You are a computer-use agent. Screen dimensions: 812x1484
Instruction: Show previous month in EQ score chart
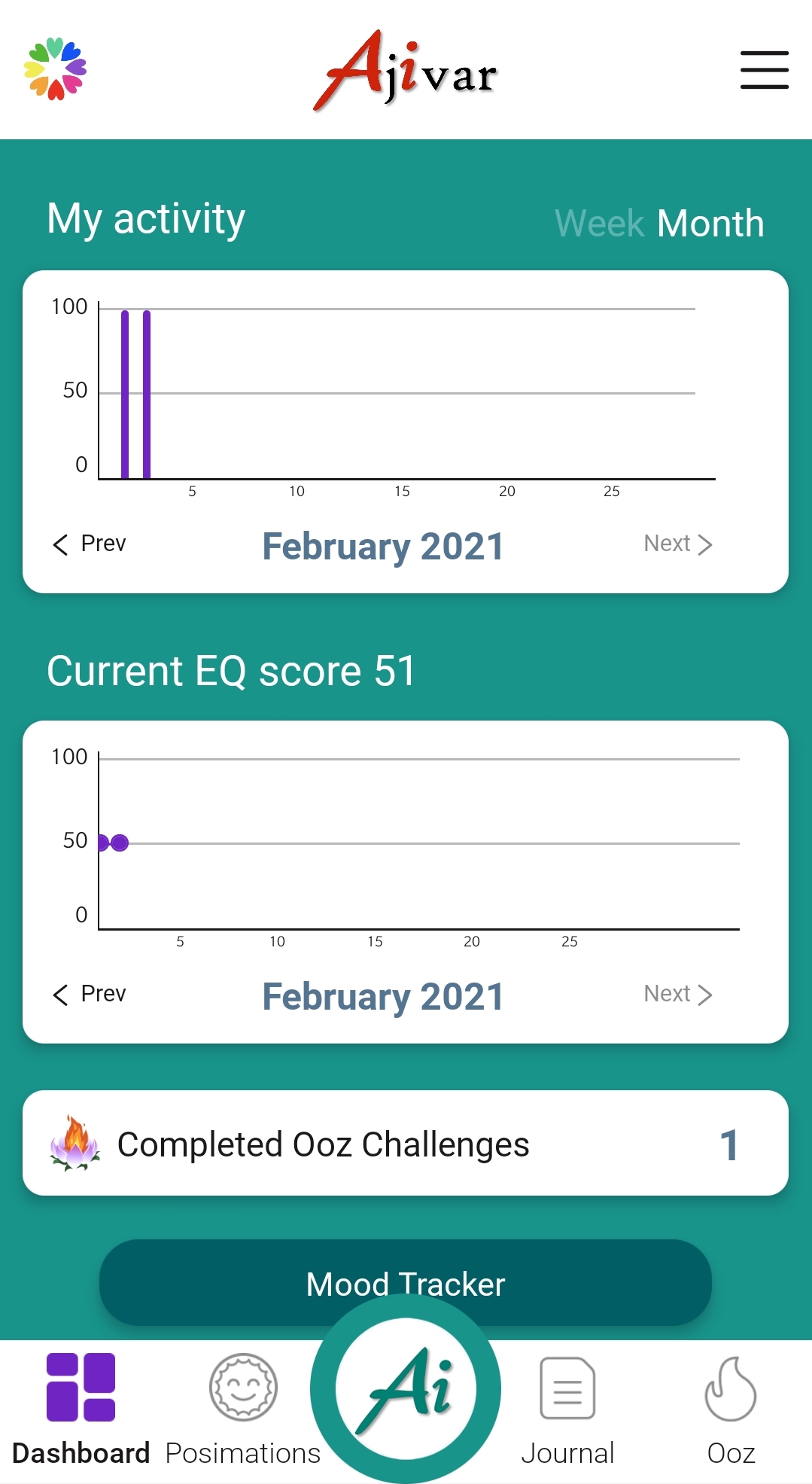coord(90,994)
